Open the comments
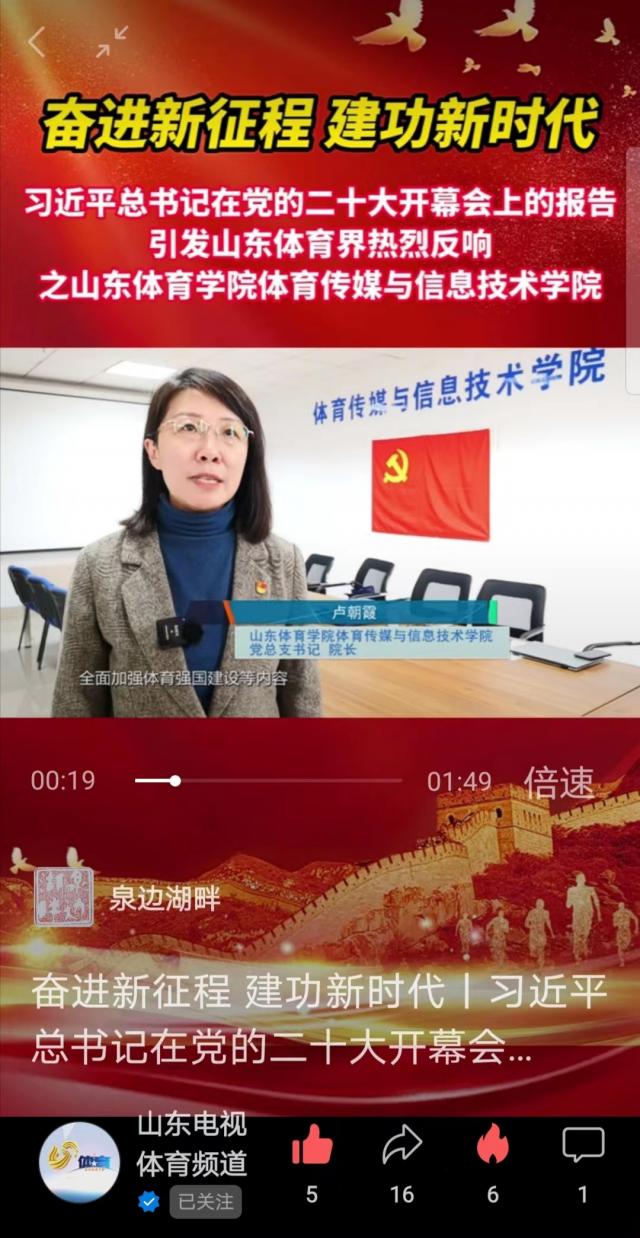640x1238 pixels. point(583,1147)
